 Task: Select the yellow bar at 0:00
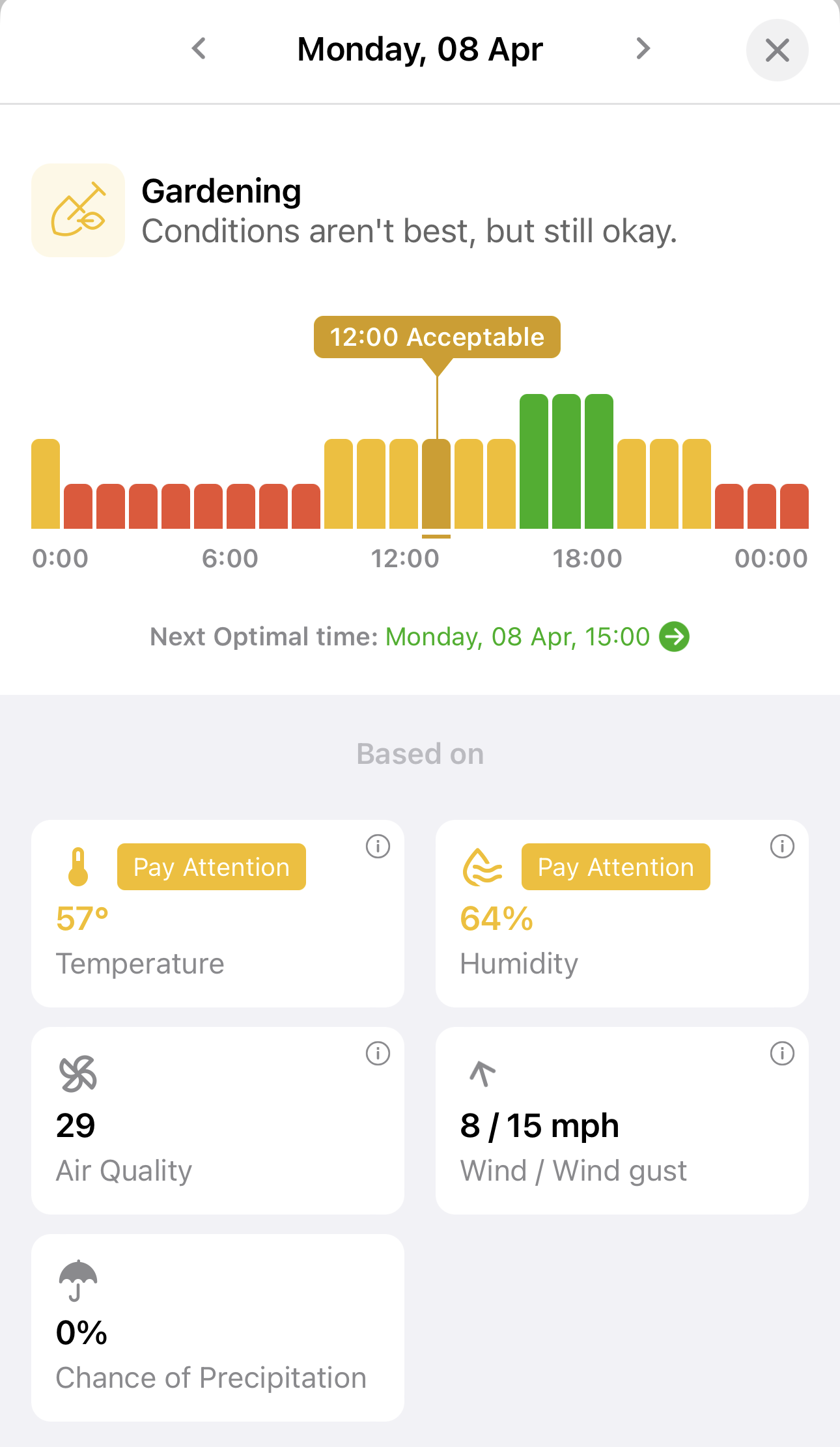(46, 484)
